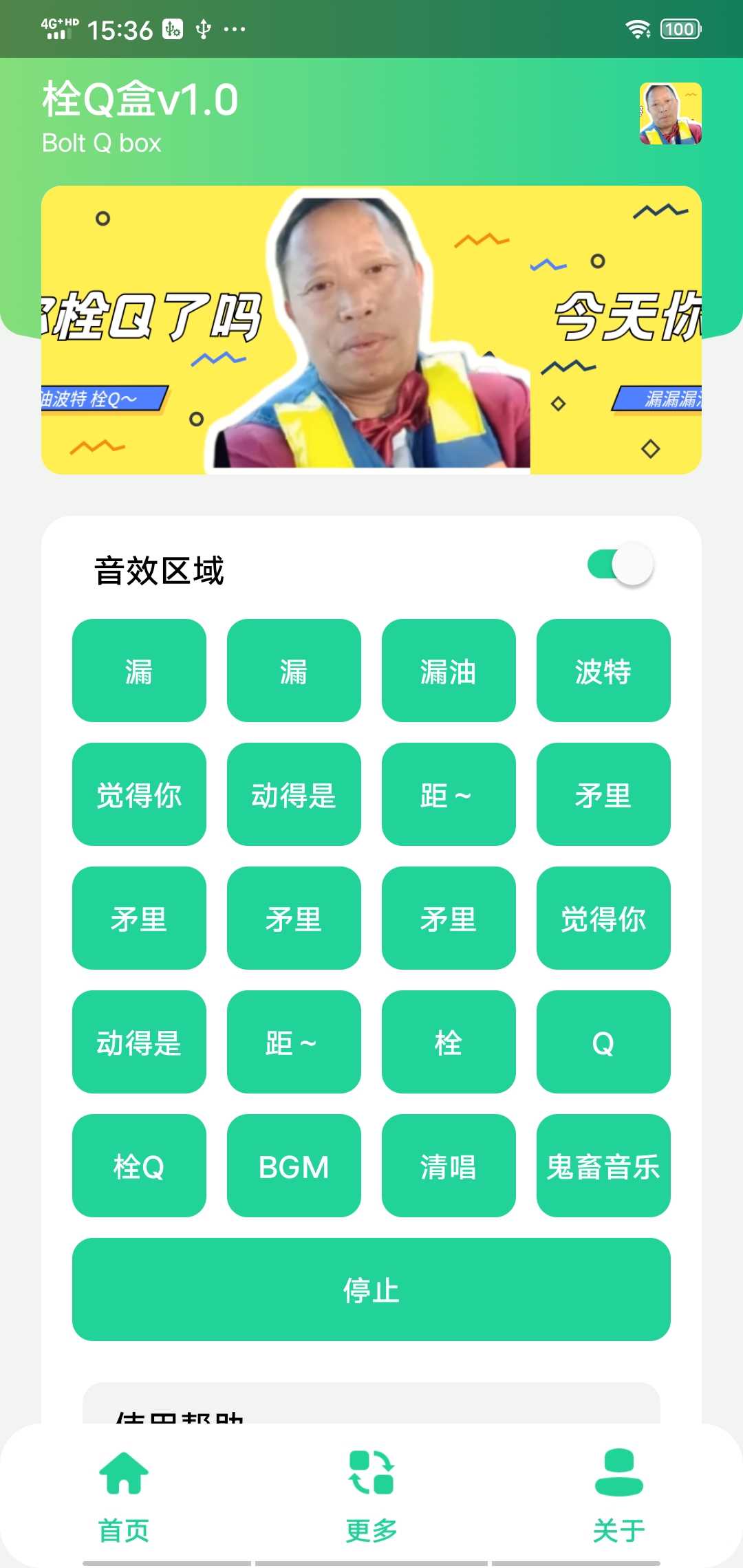The width and height of the screenshot is (743, 1568).
Task: Play the 清唱 vocal track
Action: pos(448,1166)
